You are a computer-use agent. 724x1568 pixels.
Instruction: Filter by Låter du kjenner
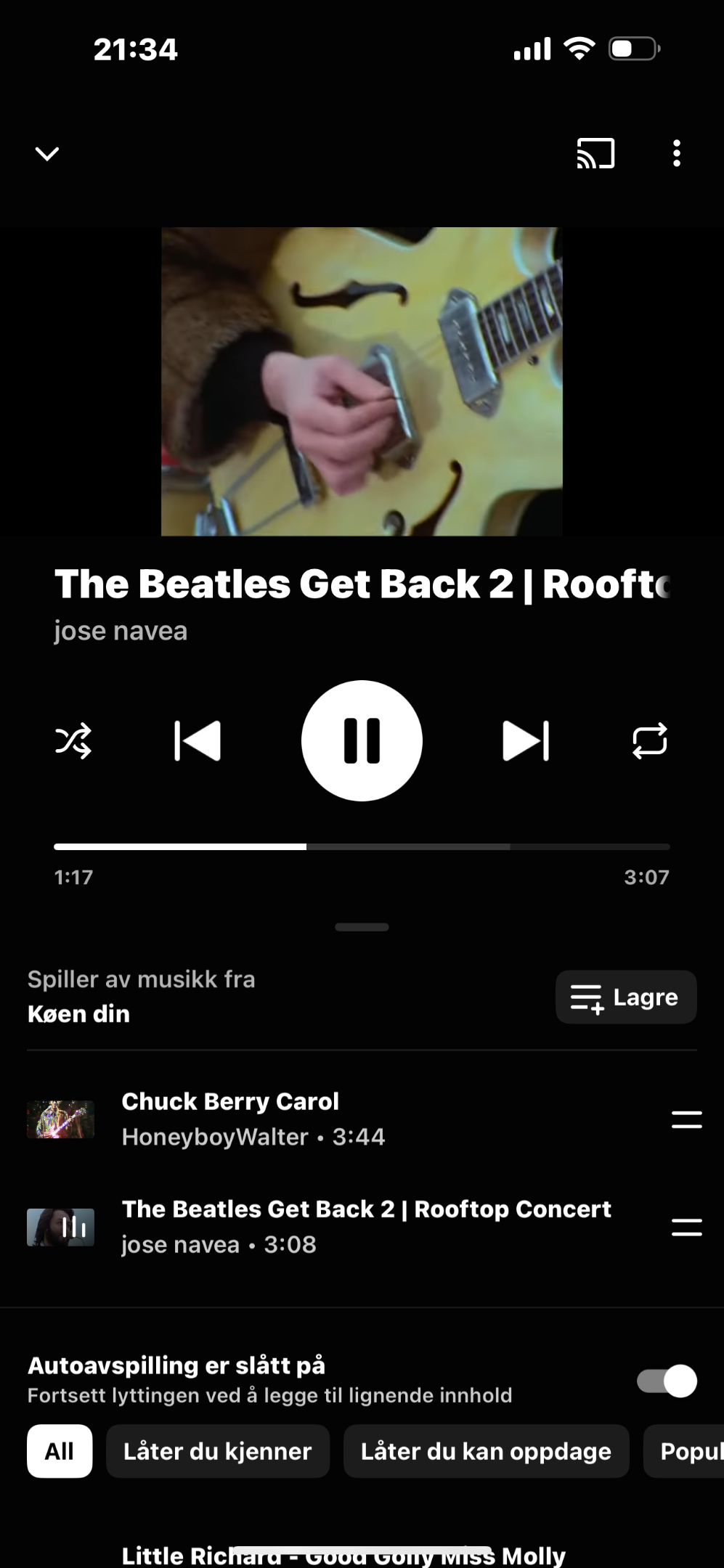coord(217,1451)
